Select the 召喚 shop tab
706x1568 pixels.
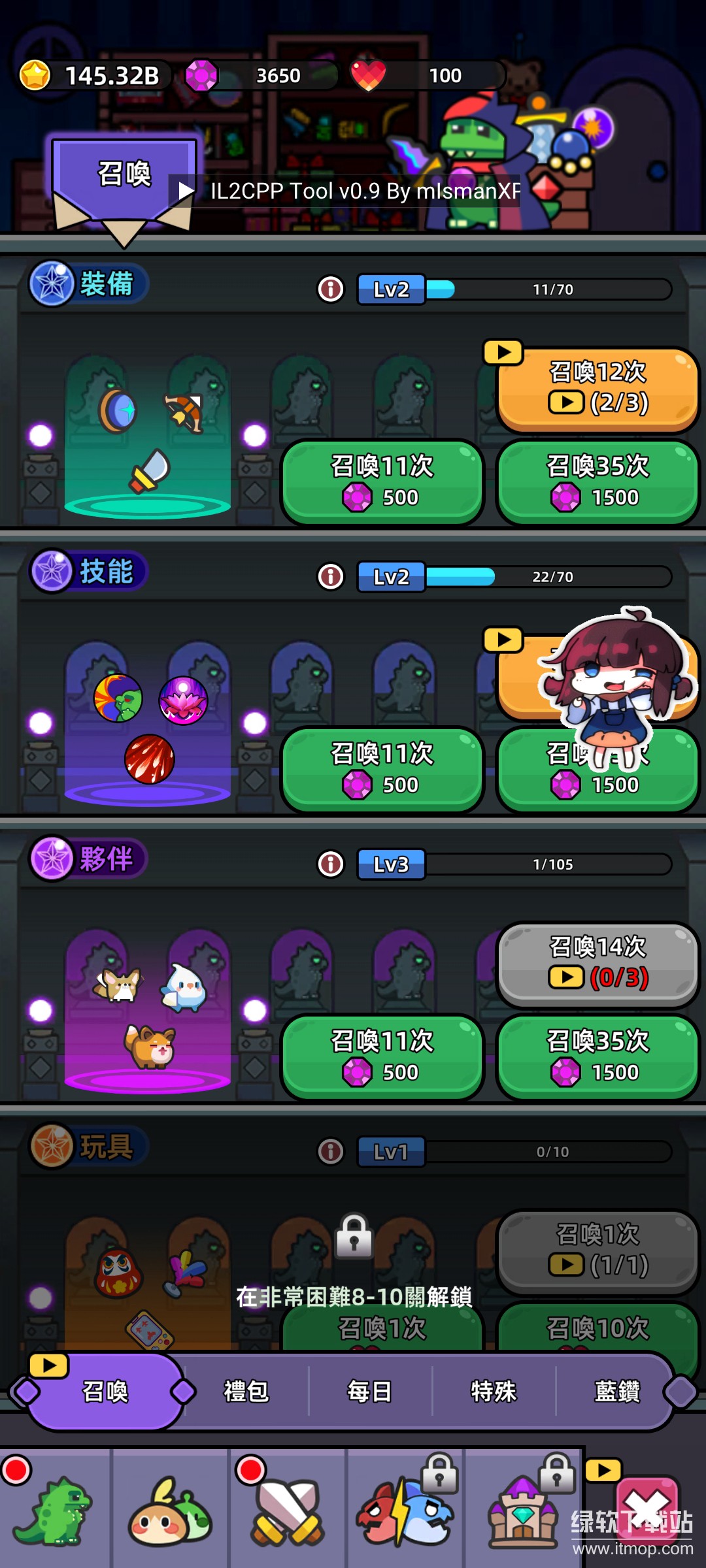pos(105,1392)
